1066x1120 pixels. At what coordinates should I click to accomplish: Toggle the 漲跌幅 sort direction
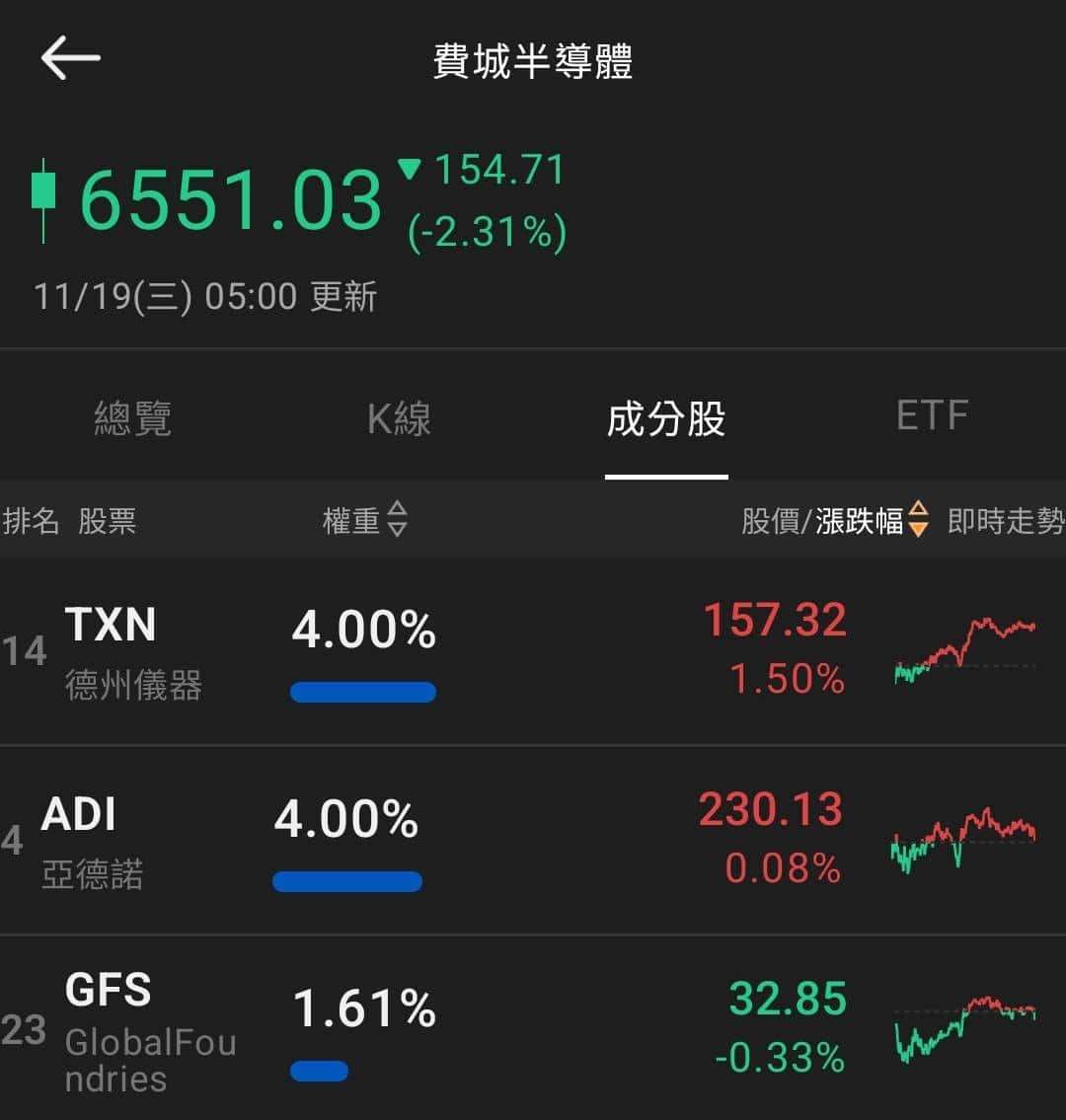(917, 522)
